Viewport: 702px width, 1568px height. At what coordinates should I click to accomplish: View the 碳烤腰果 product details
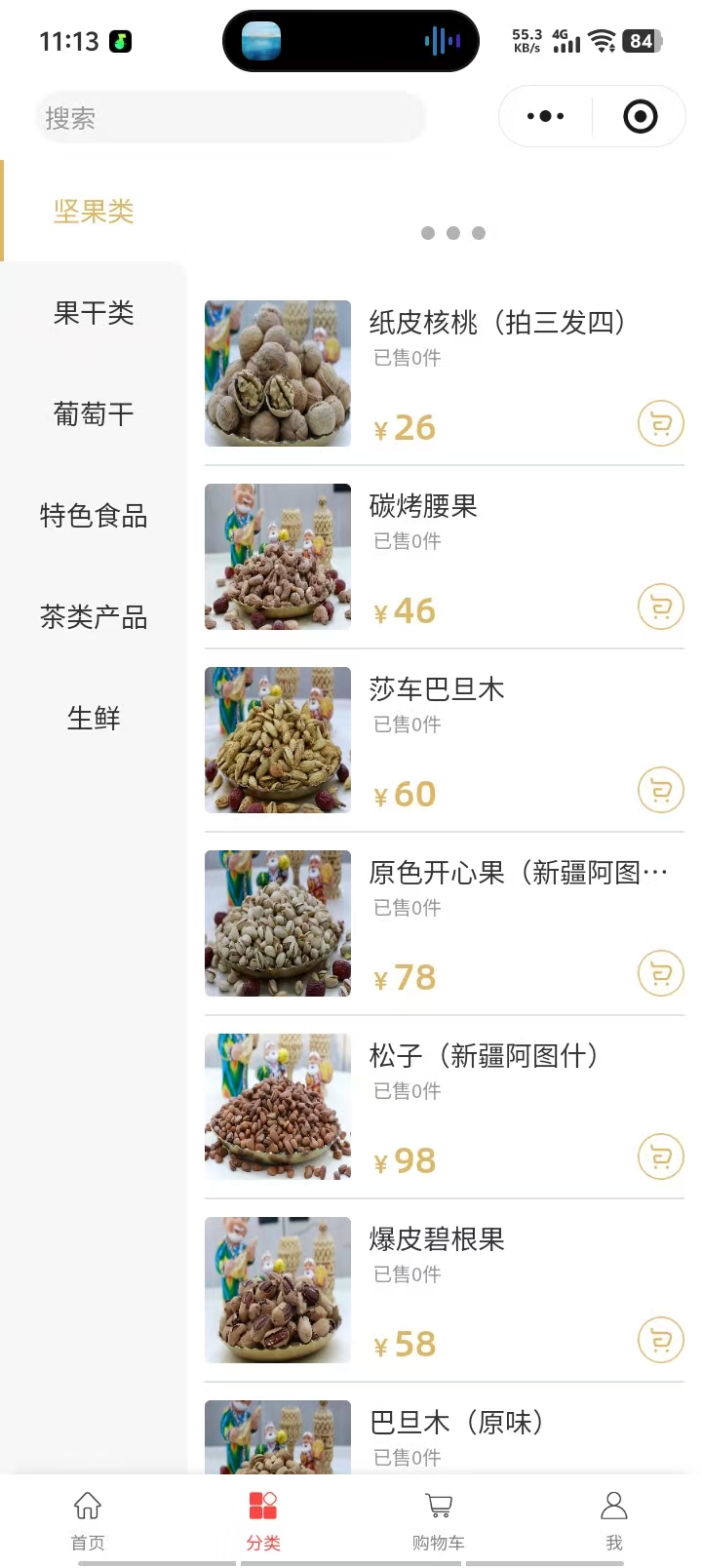[423, 506]
